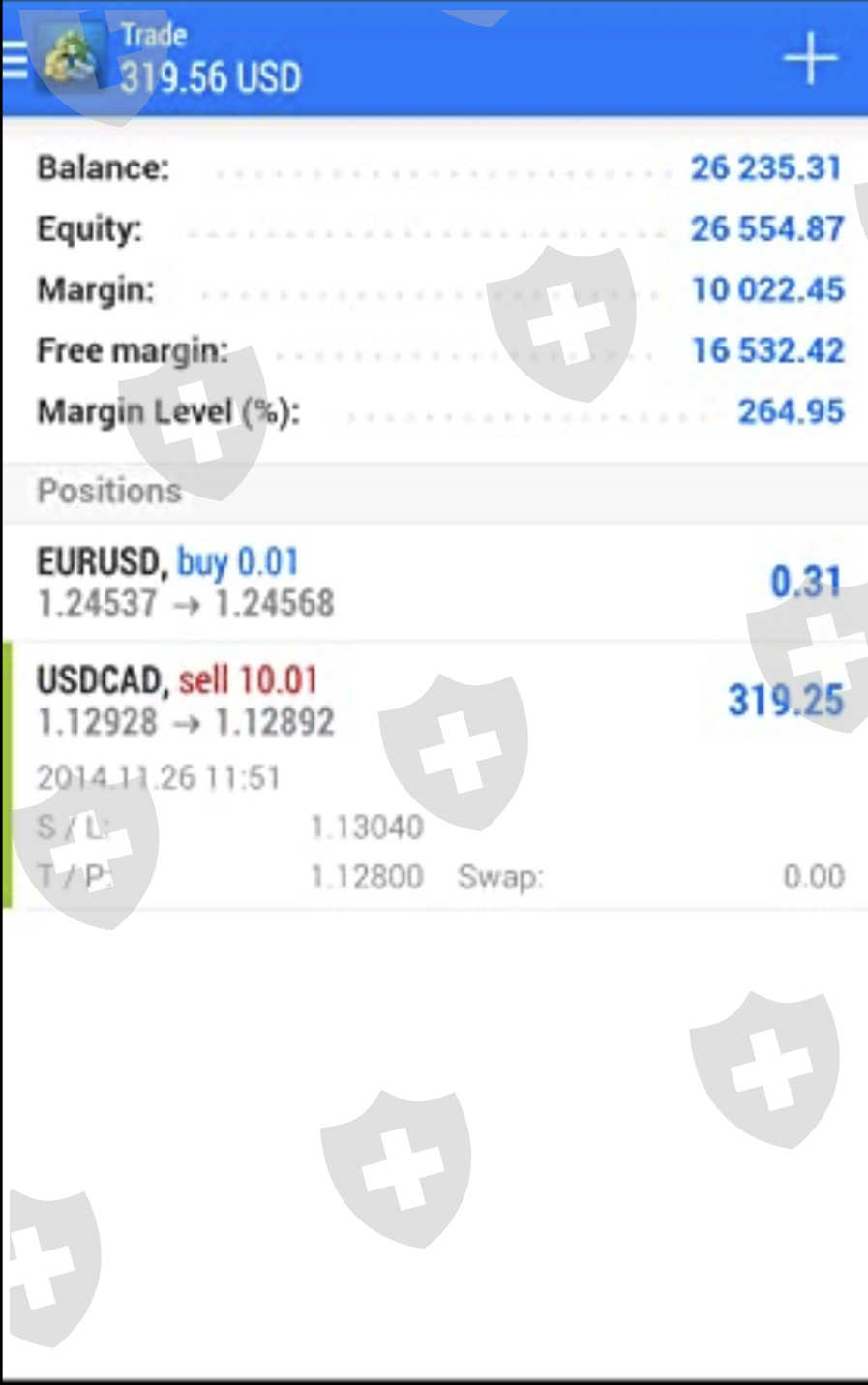Add a new trade order

pos(809,60)
